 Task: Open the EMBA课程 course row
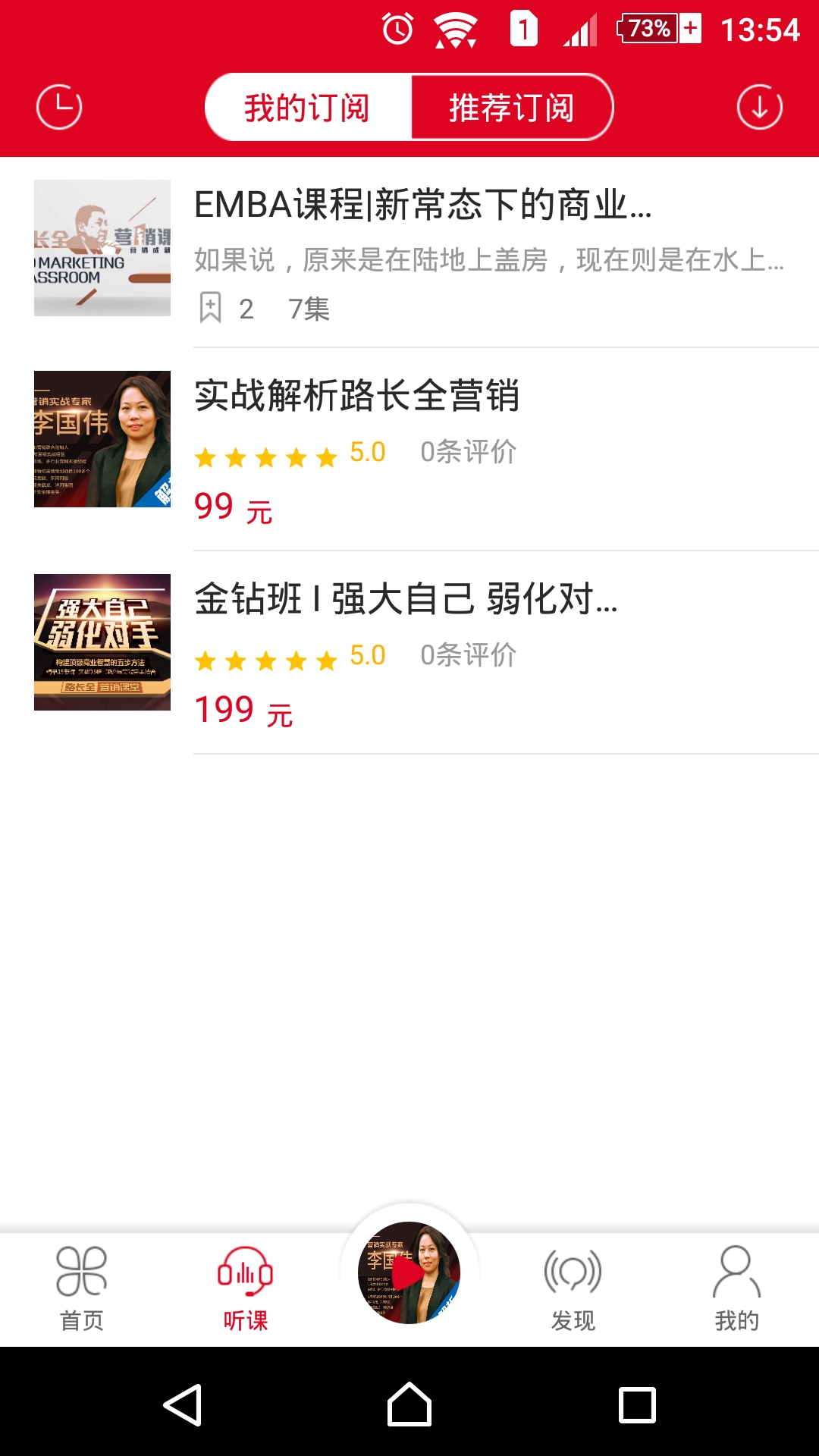click(x=425, y=250)
